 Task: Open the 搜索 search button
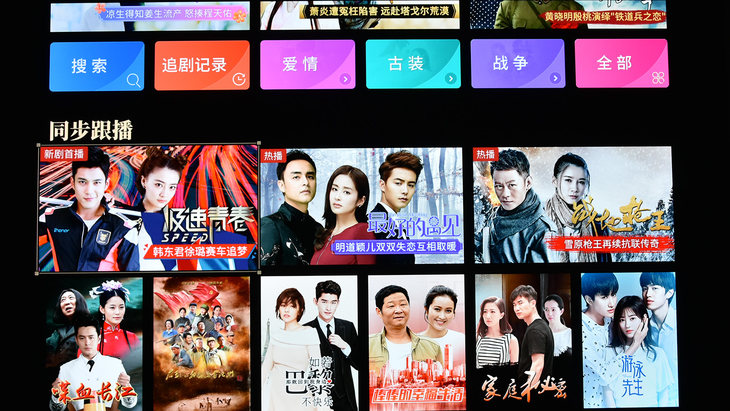click(x=96, y=65)
